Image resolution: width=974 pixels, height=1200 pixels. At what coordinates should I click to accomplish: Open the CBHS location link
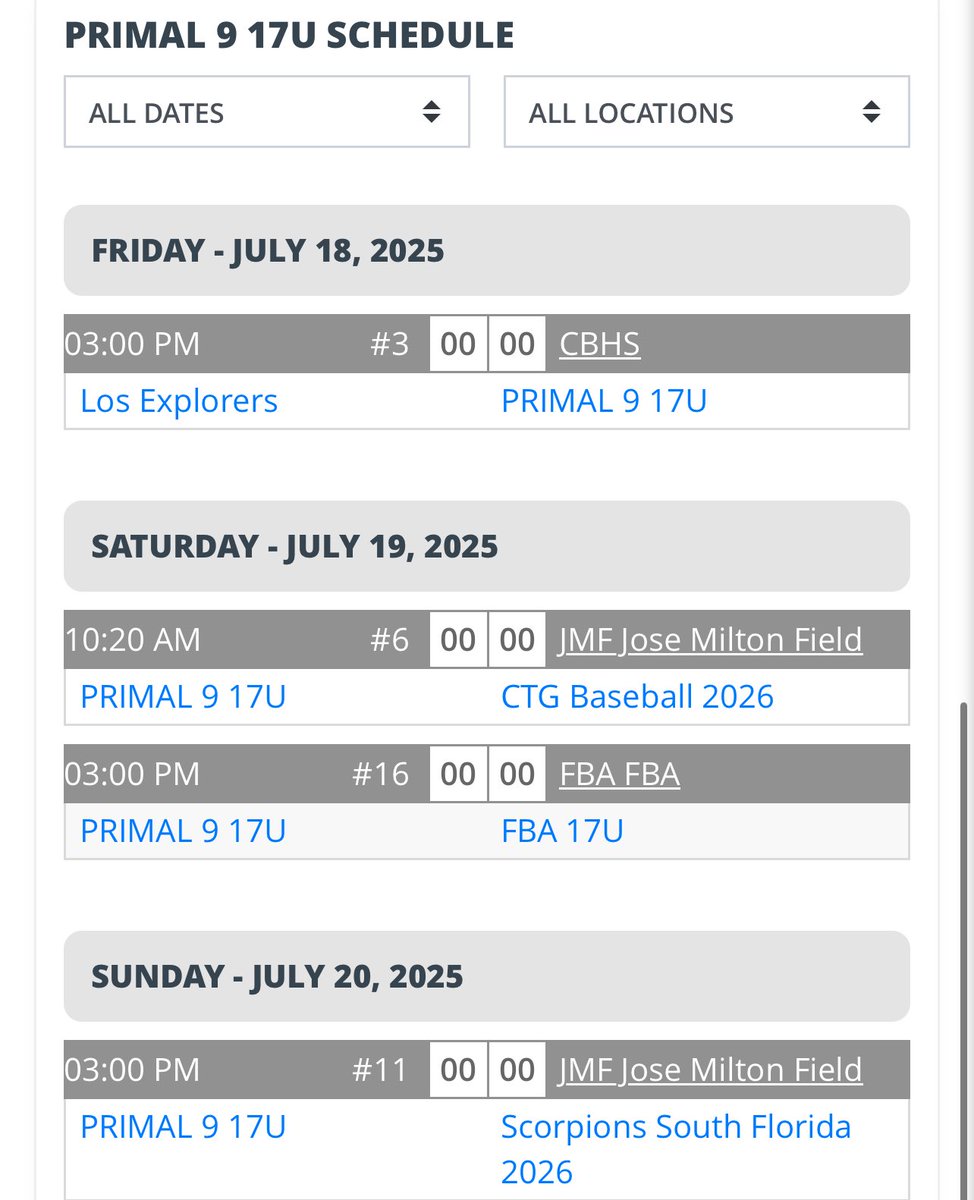[599, 345]
